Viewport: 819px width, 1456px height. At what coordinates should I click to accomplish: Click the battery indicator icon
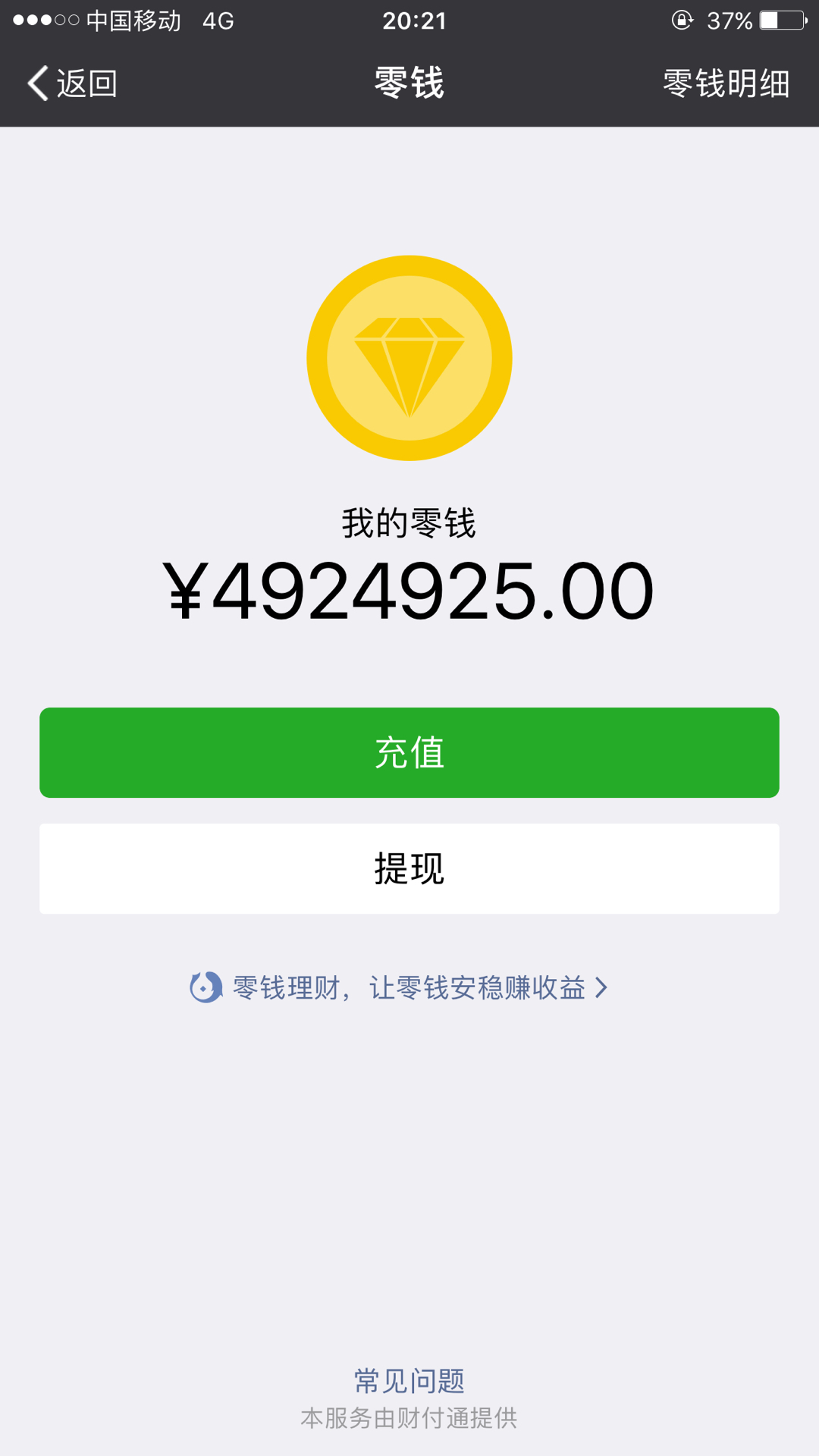[781, 20]
